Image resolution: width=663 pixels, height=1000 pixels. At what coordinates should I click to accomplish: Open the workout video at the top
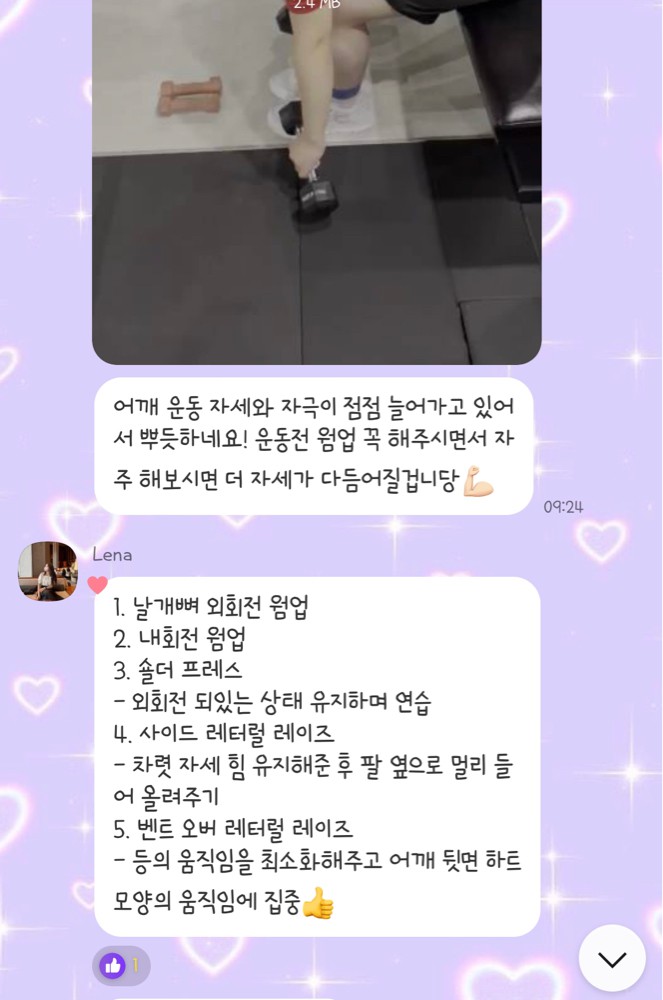(316, 180)
